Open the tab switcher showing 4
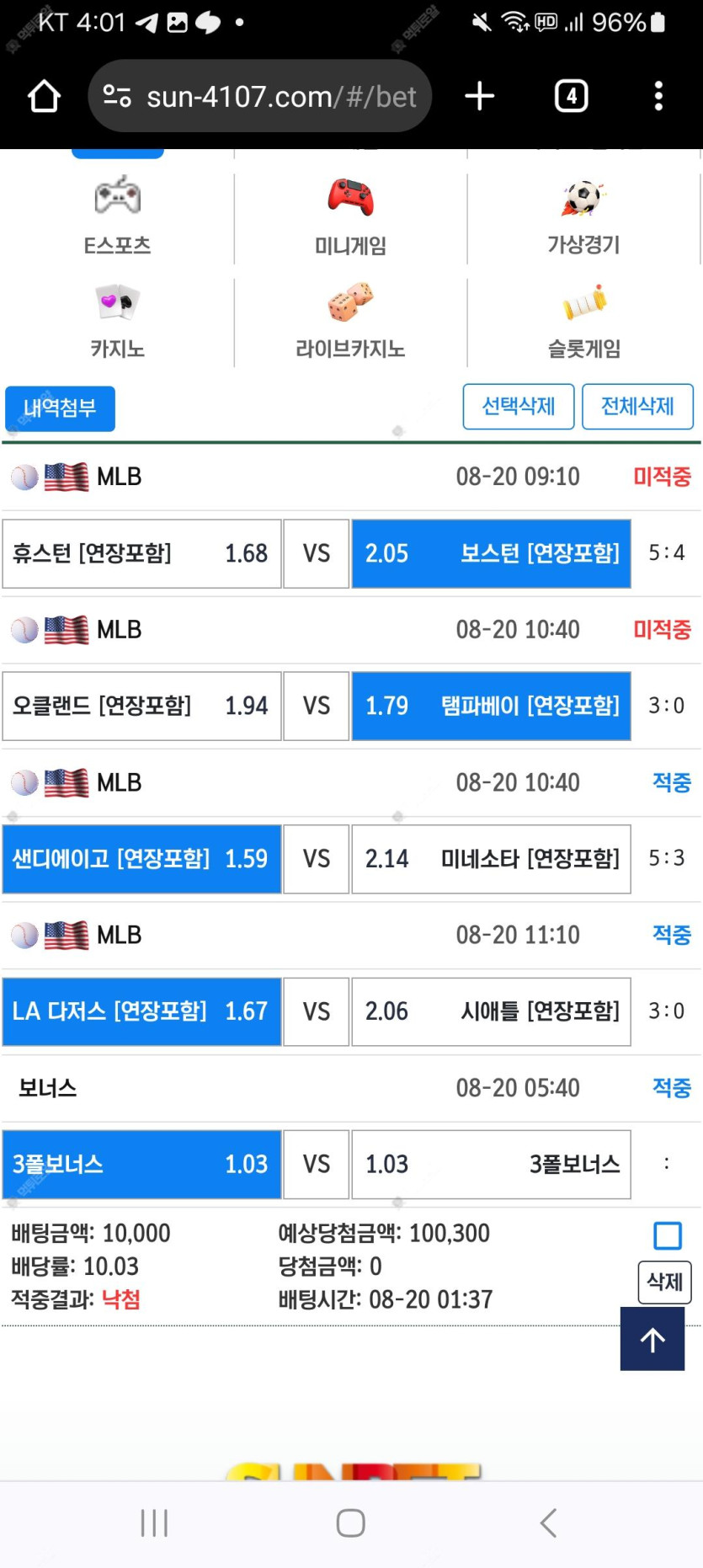The image size is (703, 1568). 571,96
